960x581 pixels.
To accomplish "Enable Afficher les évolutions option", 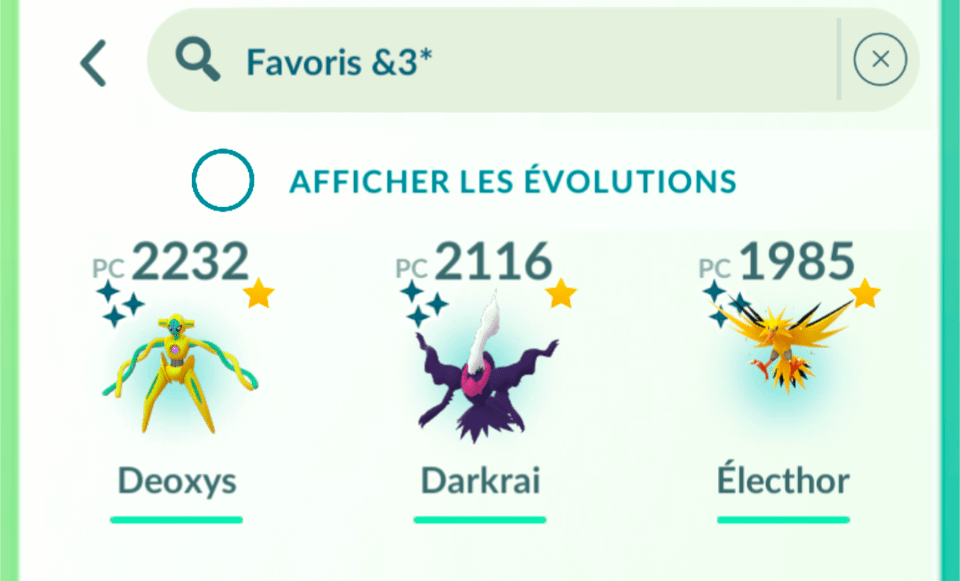I will [x=223, y=180].
